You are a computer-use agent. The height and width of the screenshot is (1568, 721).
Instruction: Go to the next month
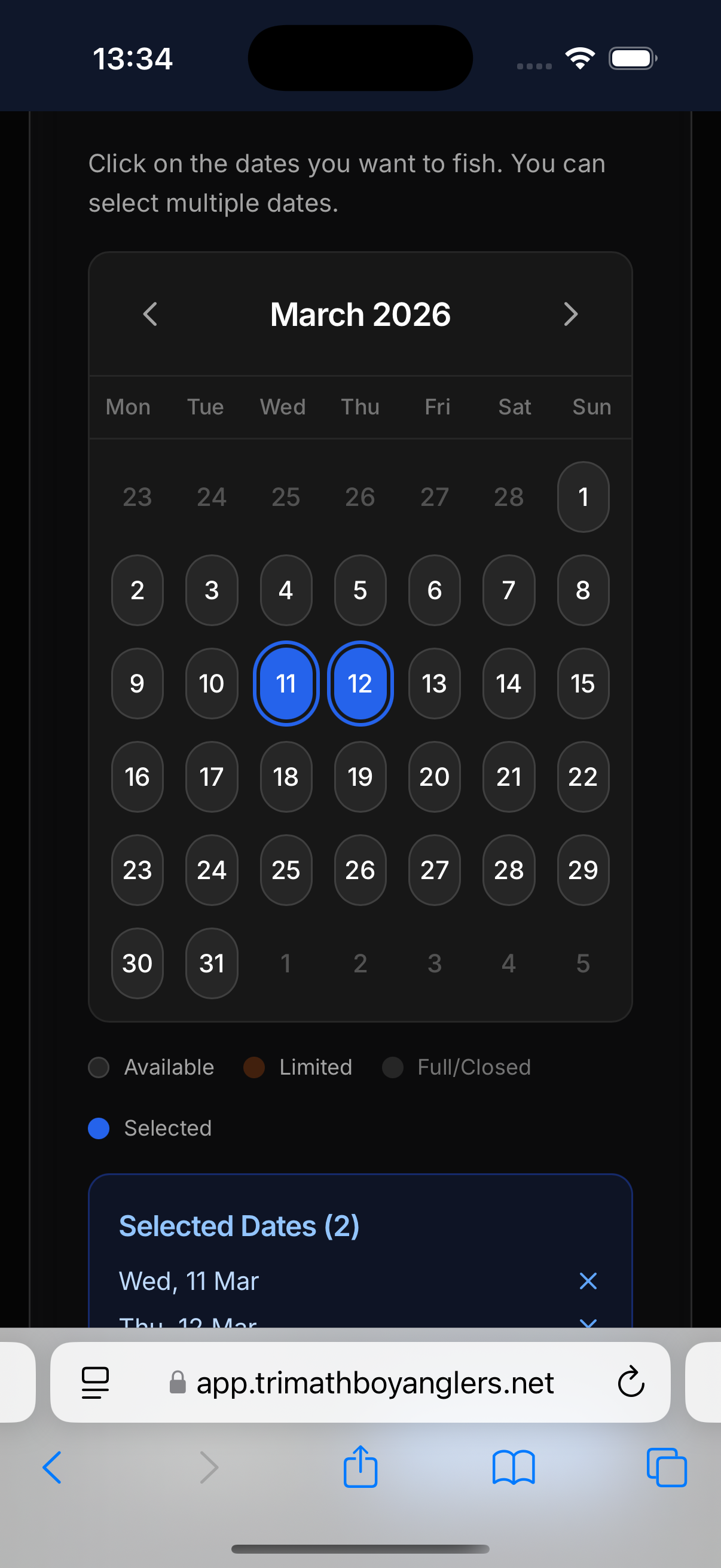click(x=570, y=314)
